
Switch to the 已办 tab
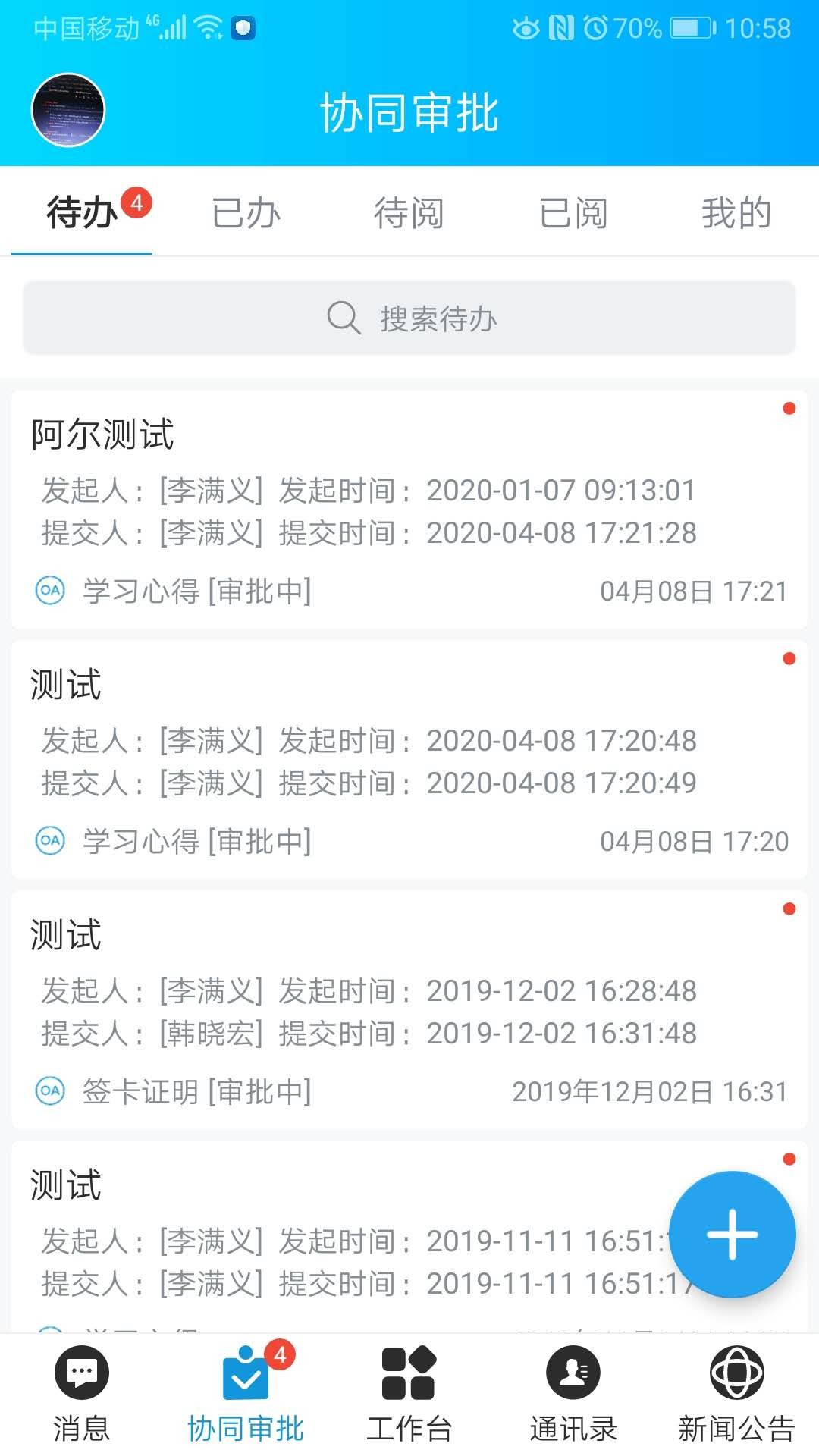point(246,213)
